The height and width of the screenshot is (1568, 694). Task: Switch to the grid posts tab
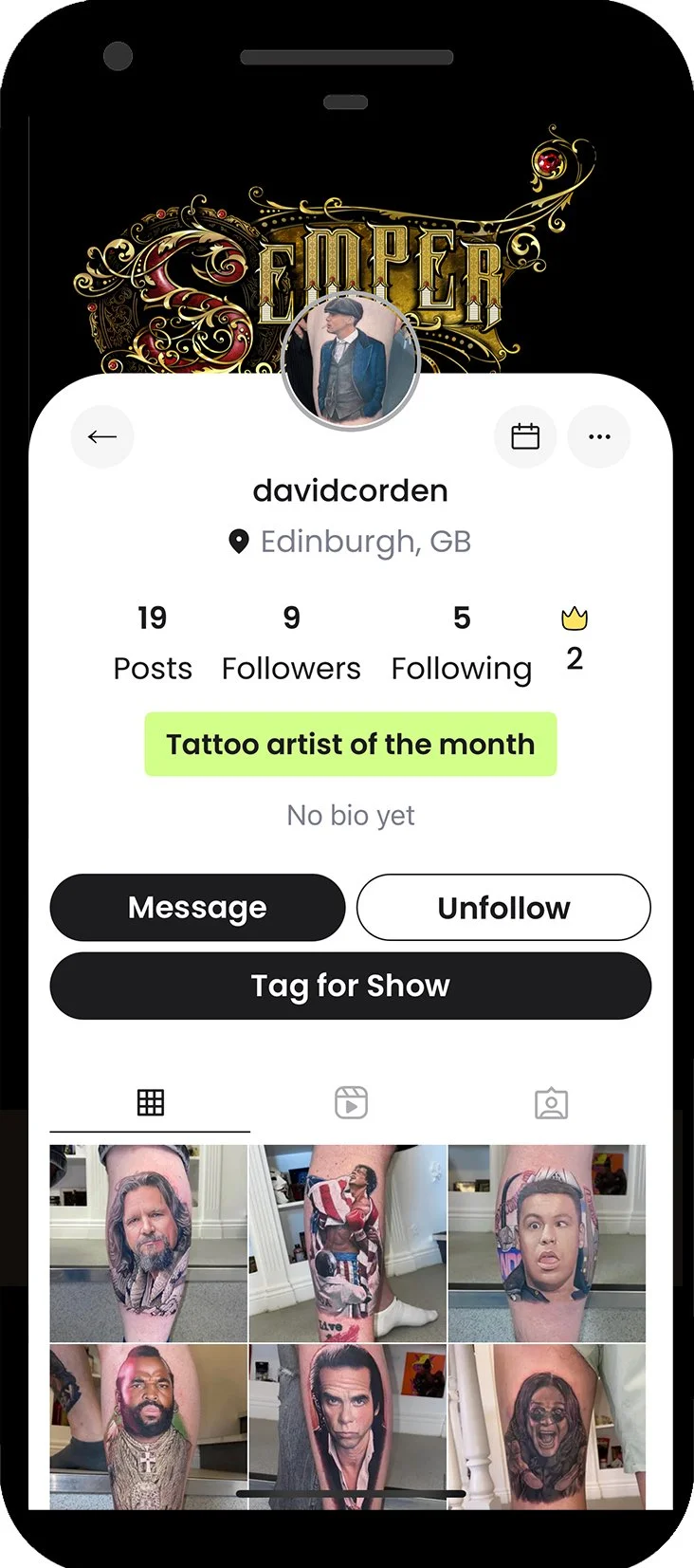pyautogui.click(x=150, y=1102)
